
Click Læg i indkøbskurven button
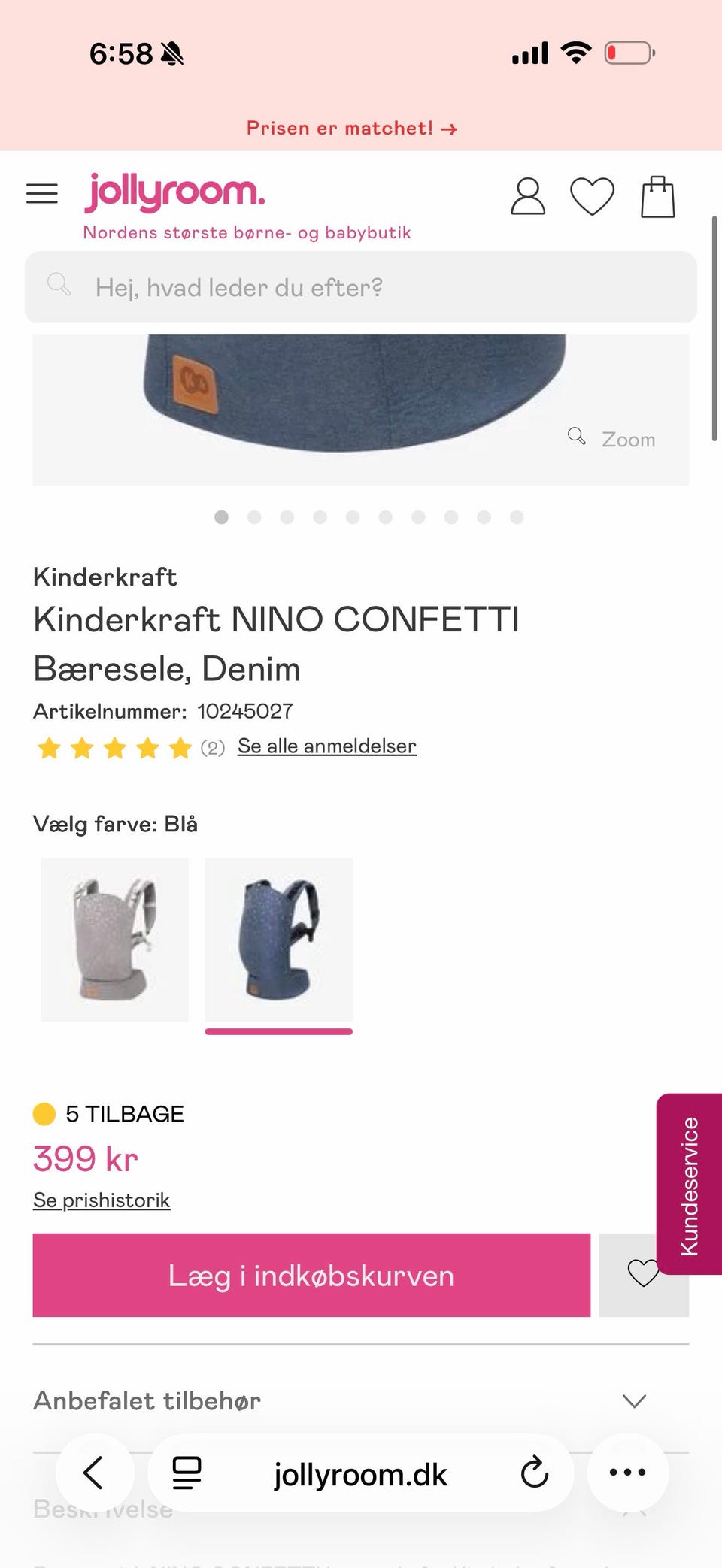(311, 1275)
